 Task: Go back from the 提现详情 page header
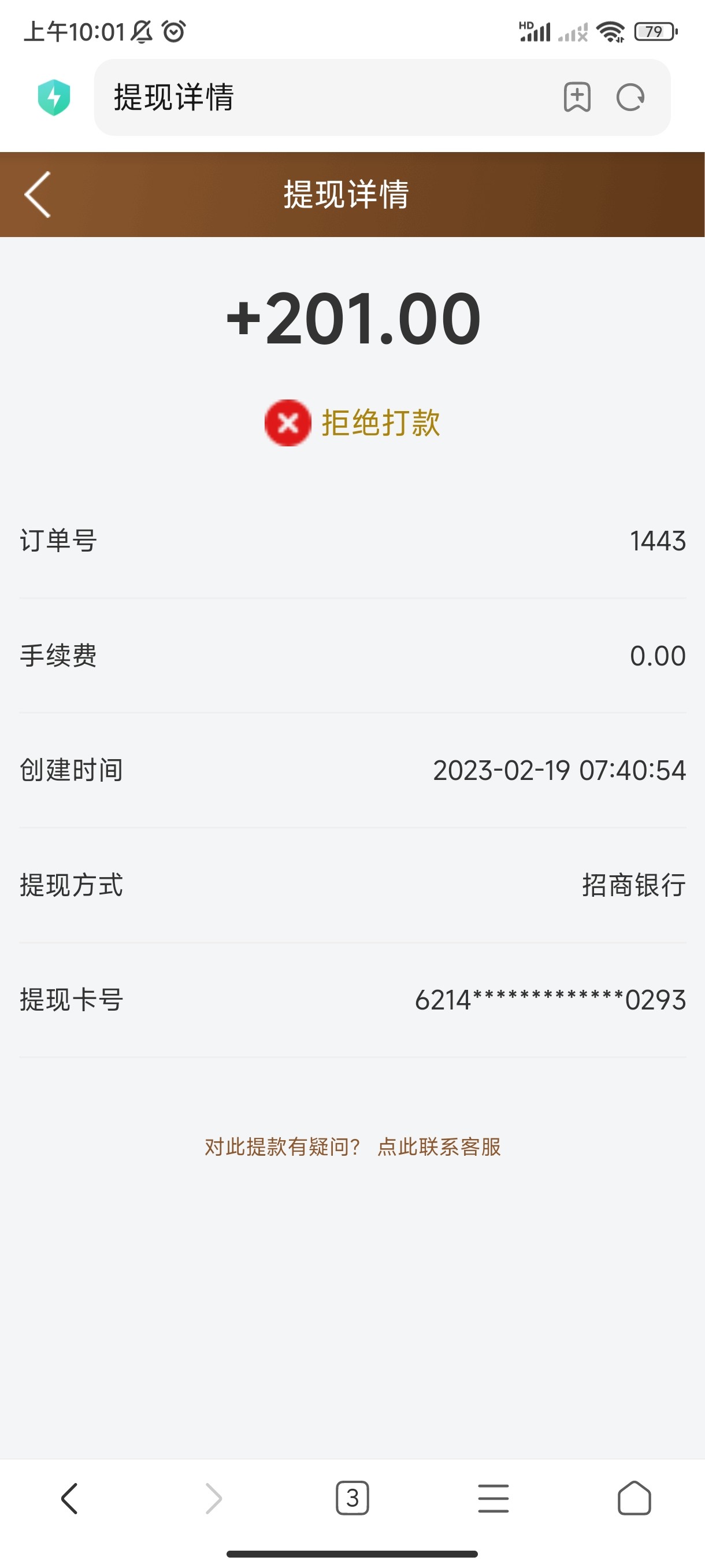point(38,194)
